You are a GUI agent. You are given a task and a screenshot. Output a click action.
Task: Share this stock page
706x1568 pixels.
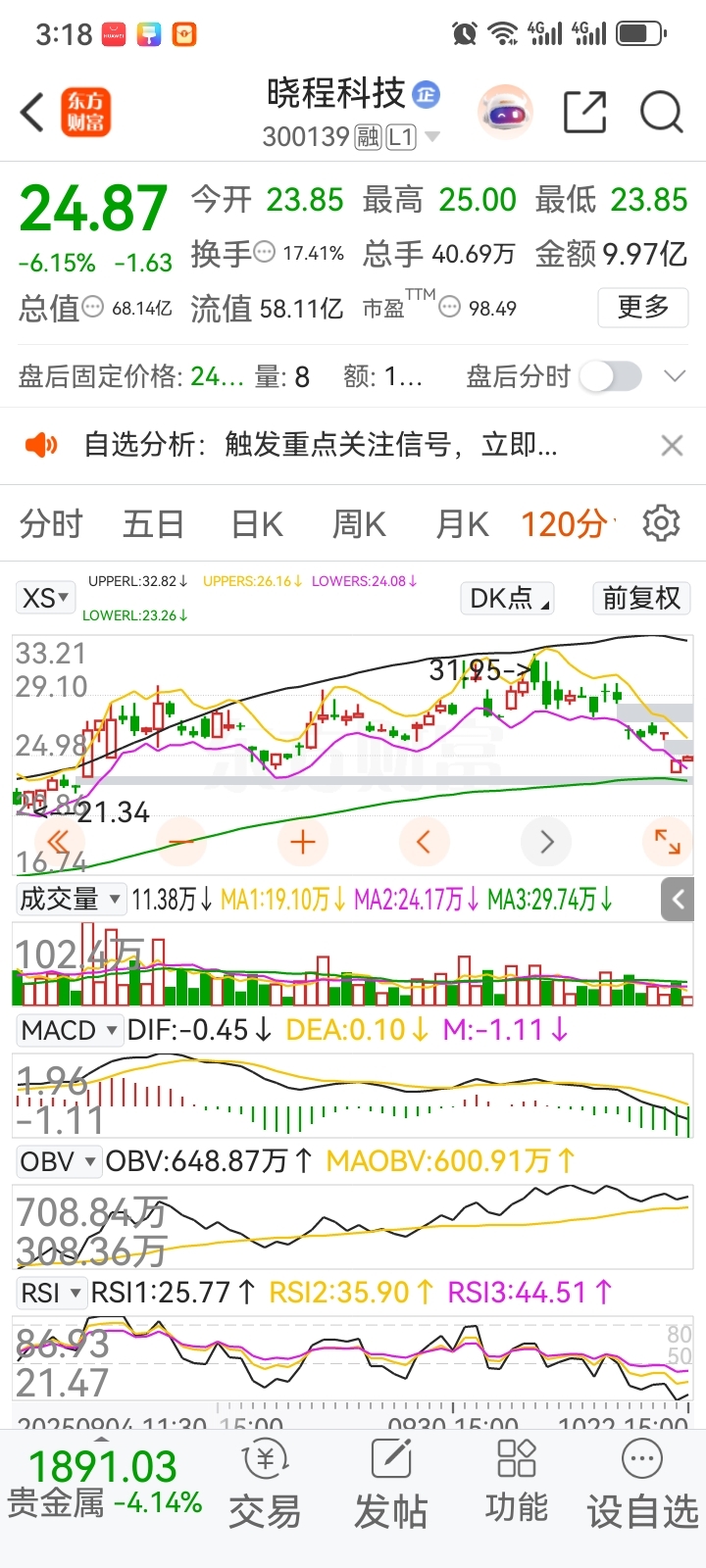click(585, 113)
